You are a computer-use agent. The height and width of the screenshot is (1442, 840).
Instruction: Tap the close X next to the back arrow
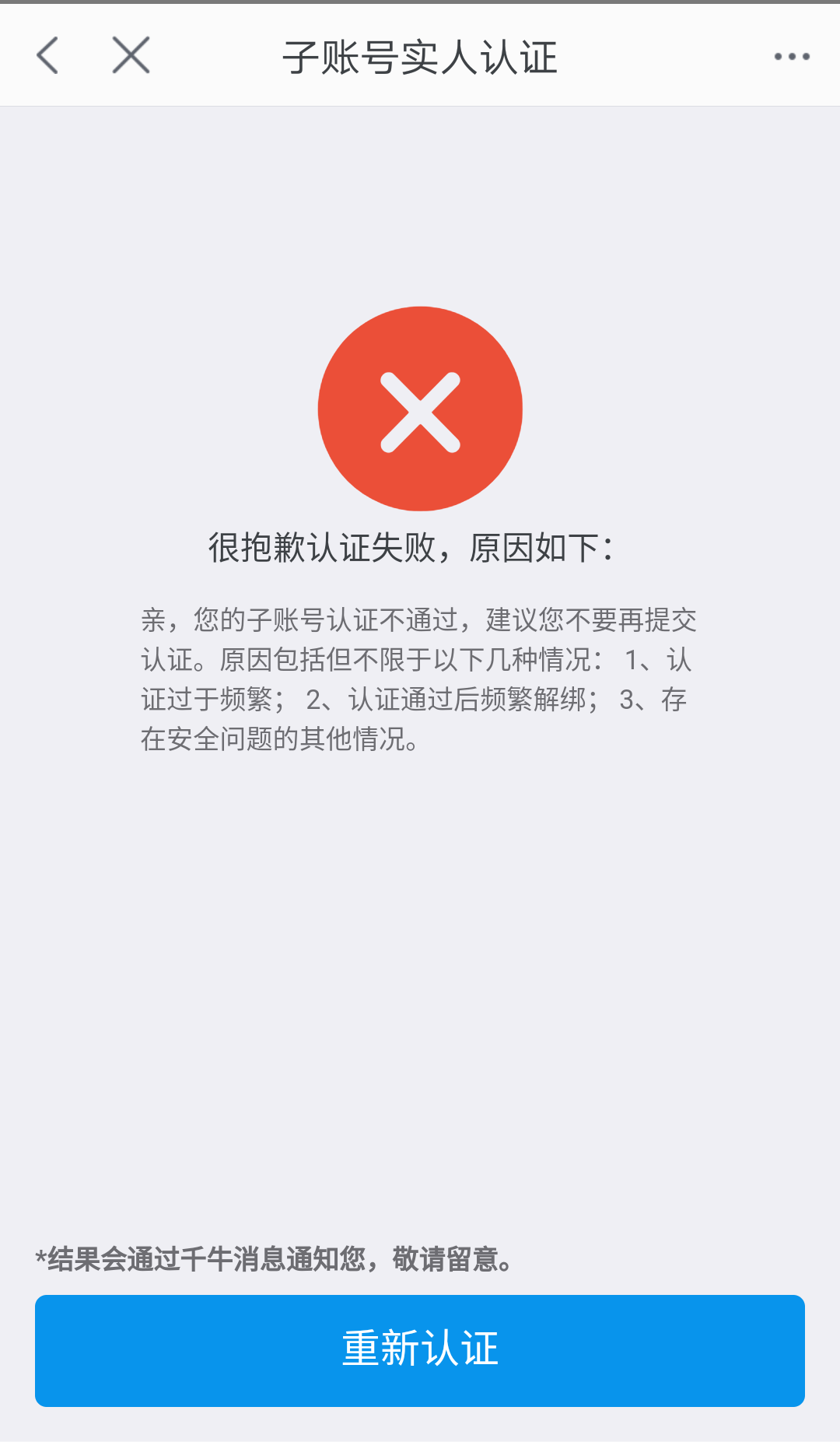tap(129, 54)
